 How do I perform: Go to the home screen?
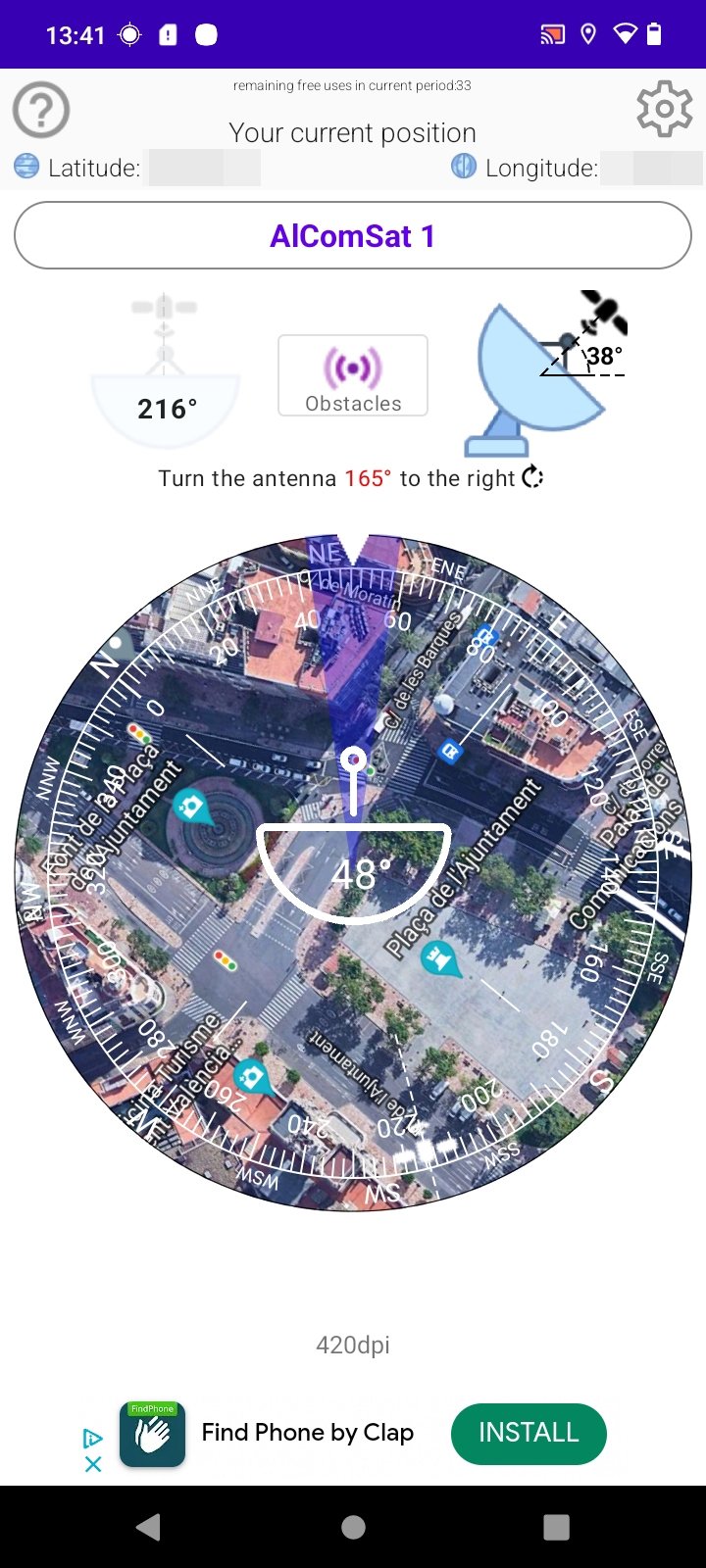coord(353,1527)
